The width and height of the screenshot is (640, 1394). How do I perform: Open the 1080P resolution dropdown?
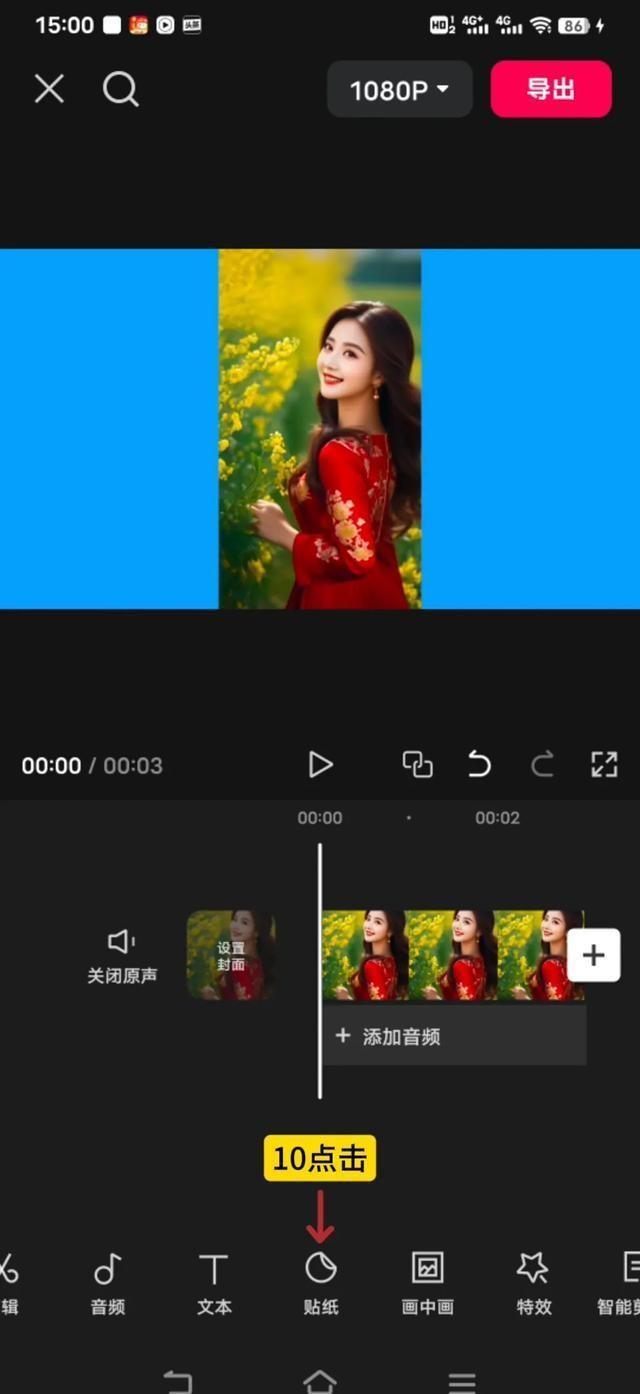pos(399,90)
